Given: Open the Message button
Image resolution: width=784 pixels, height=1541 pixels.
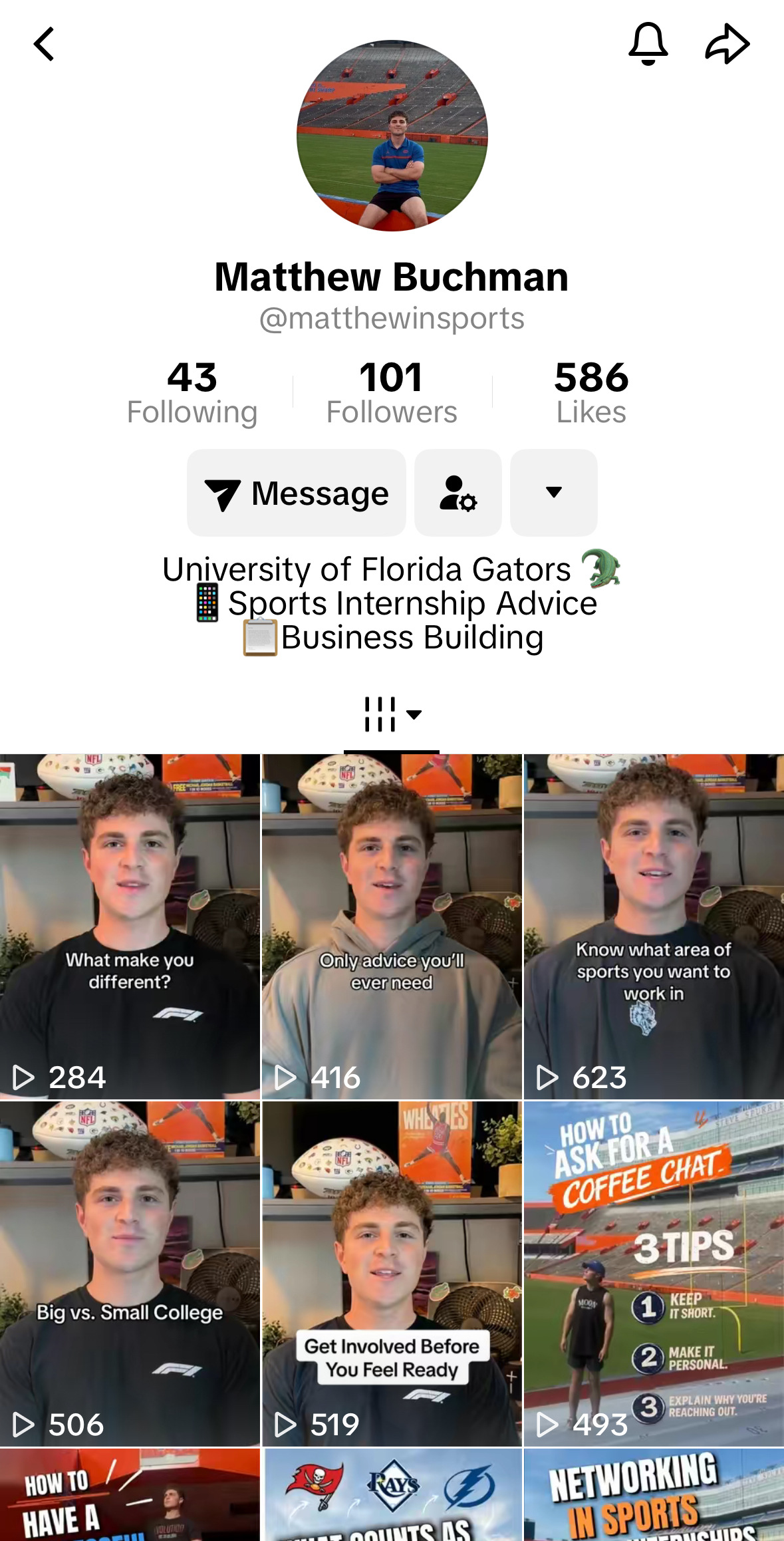Looking at the screenshot, I should click(x=297, y=493).
